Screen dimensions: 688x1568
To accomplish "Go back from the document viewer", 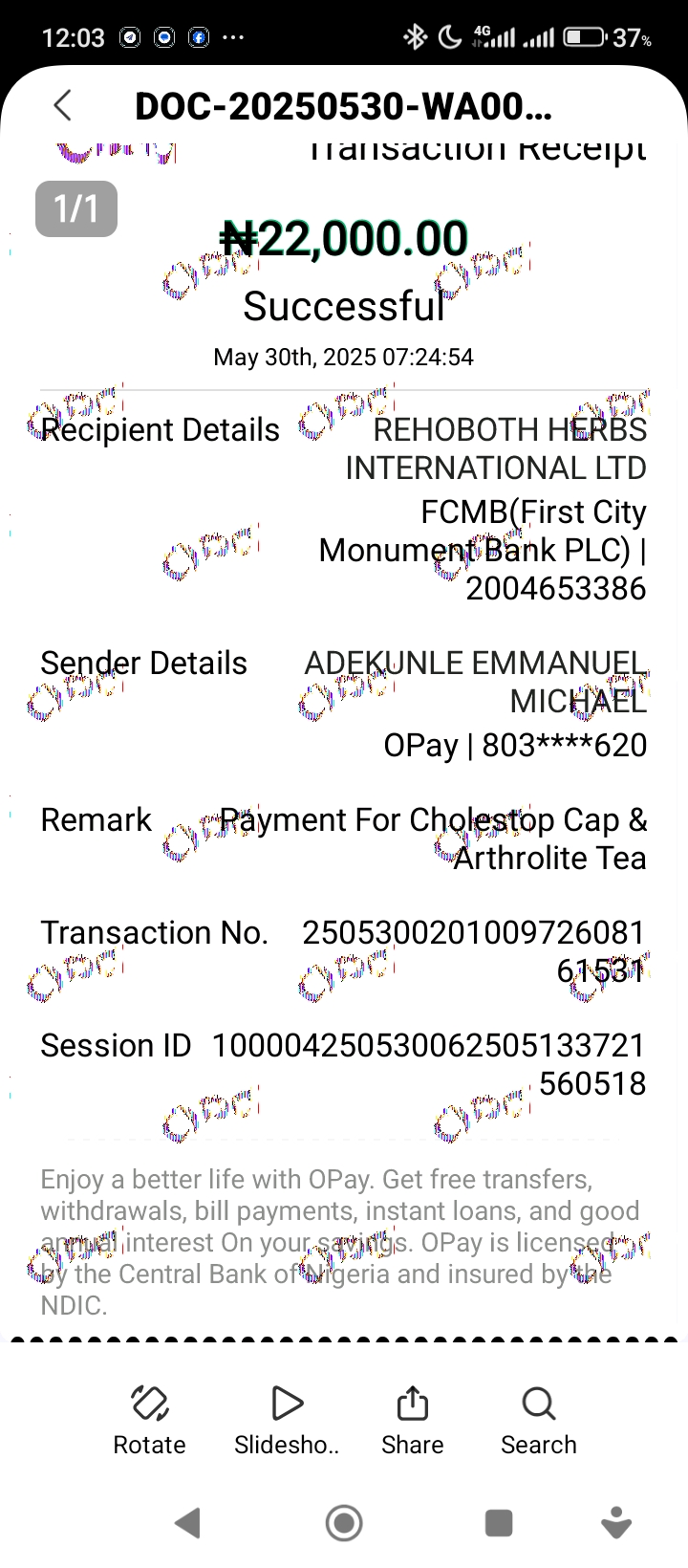I will (63, 105).
